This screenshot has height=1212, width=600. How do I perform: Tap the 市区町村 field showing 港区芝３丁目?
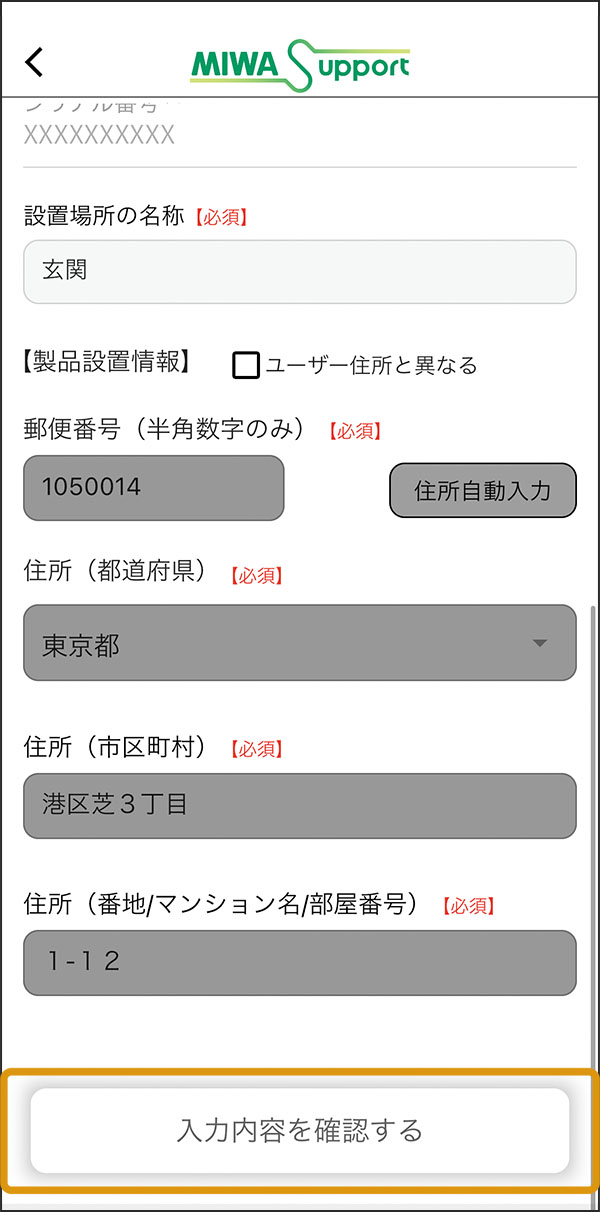300,805
